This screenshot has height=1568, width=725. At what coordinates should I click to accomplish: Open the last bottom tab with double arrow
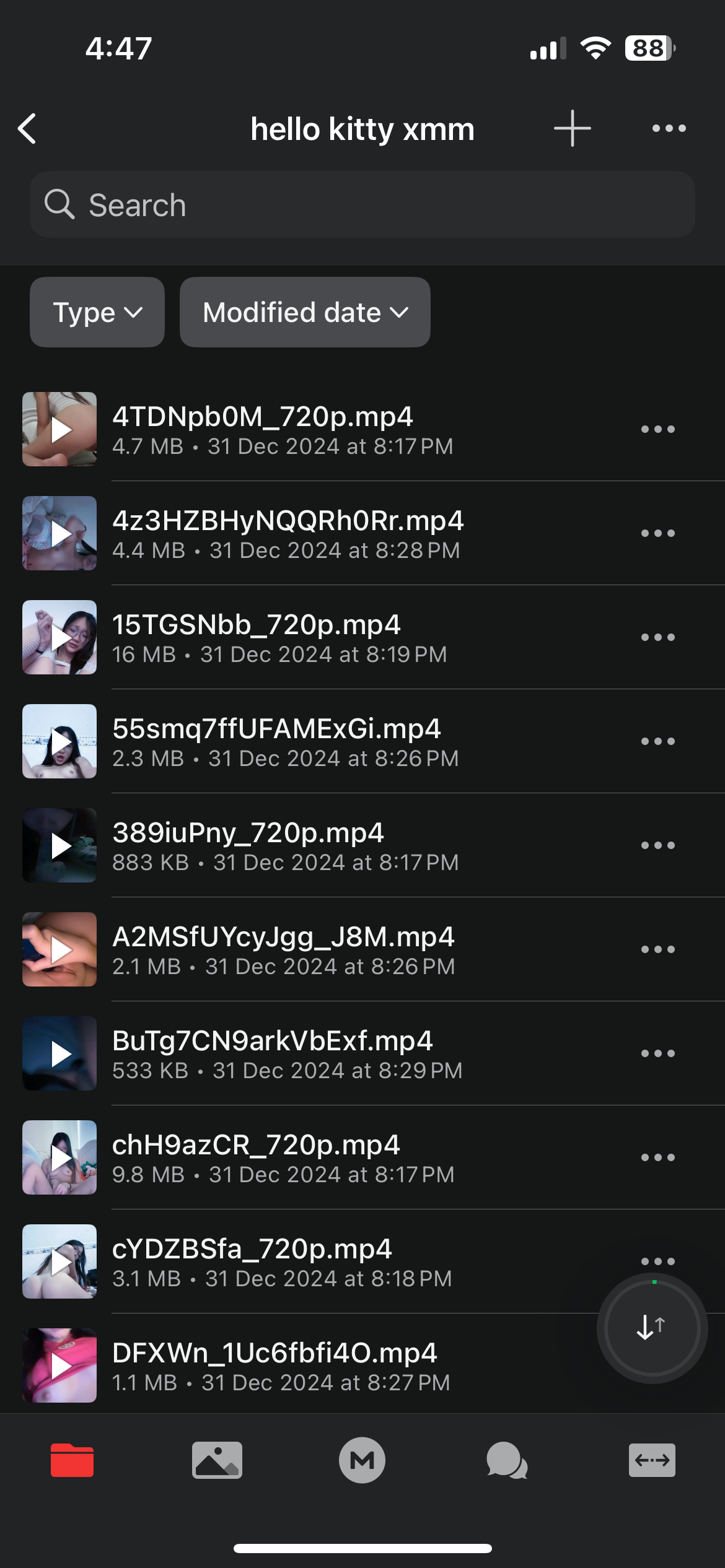tap(652, 1460)
